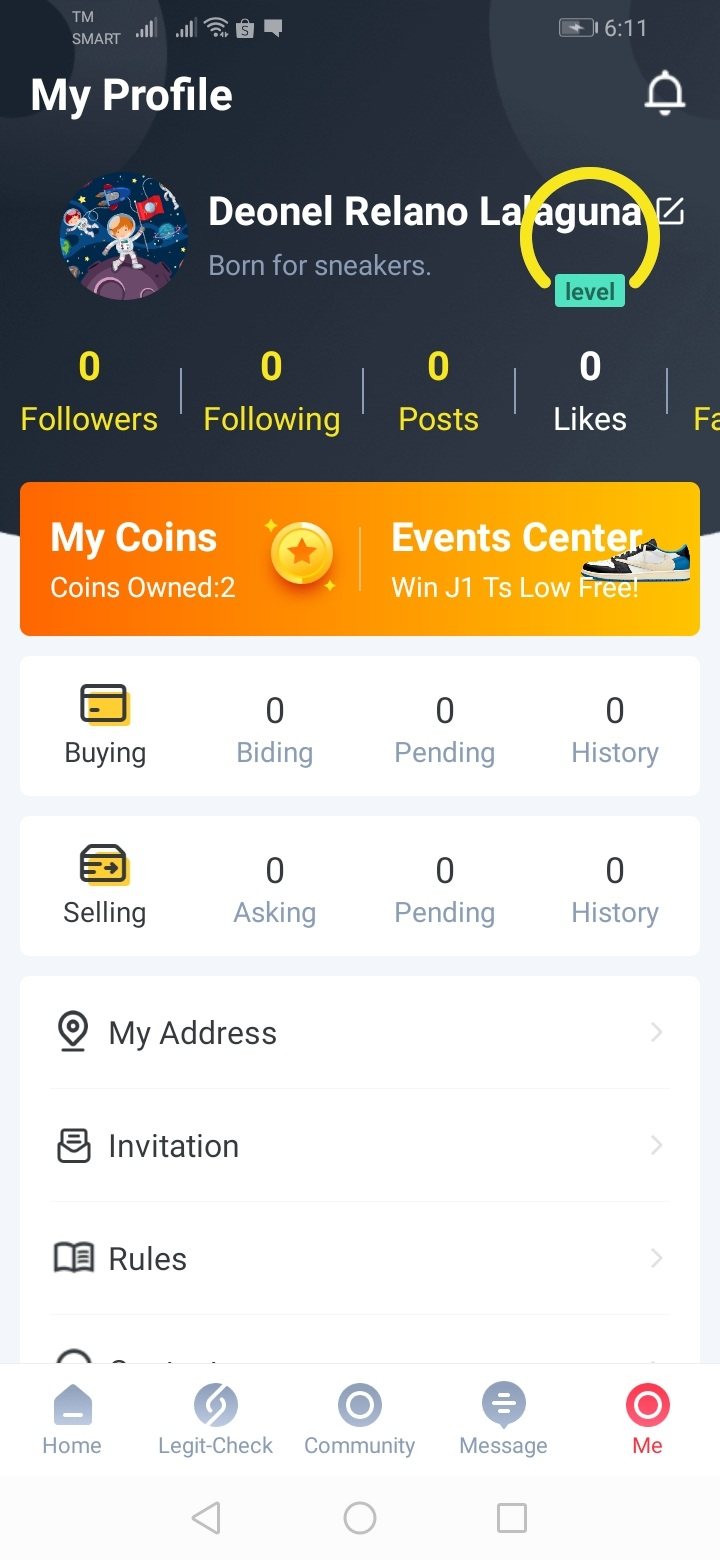Open Selling History
This screenshot has height=1560, width=720.
click(x=614, y=890)
